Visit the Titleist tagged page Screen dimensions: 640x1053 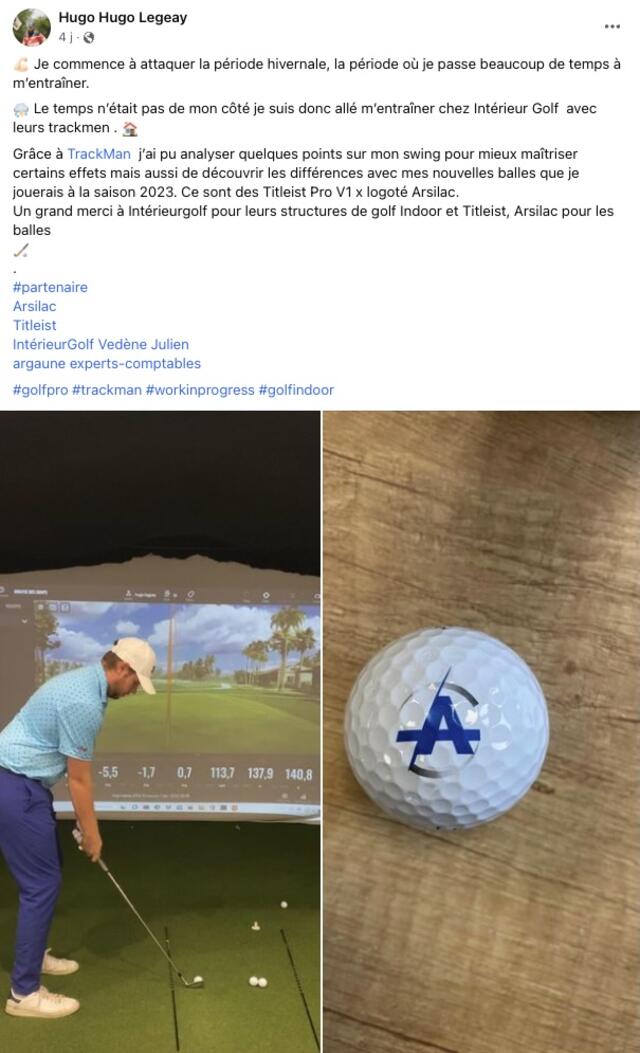tap(35, 325)
